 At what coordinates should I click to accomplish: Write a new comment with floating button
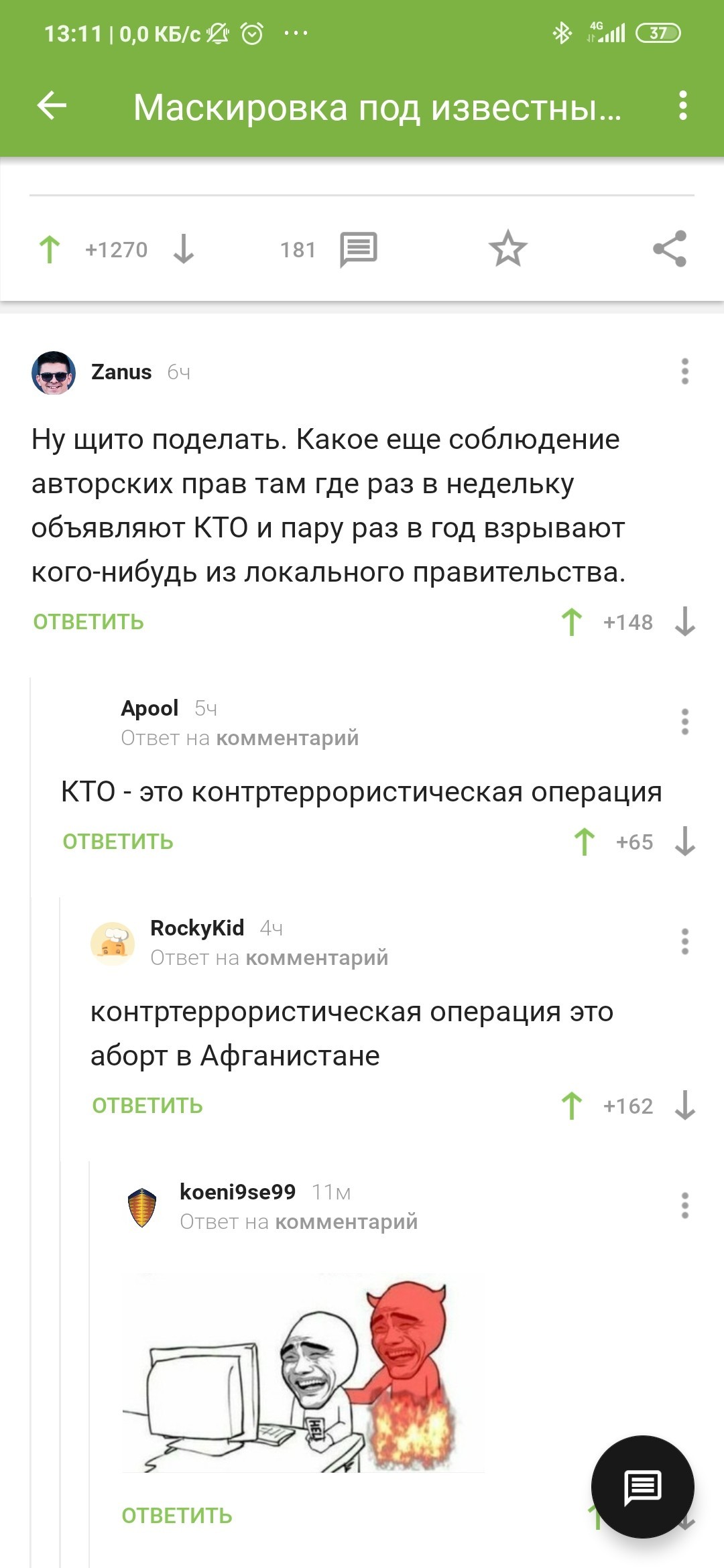coord(642,1487)
